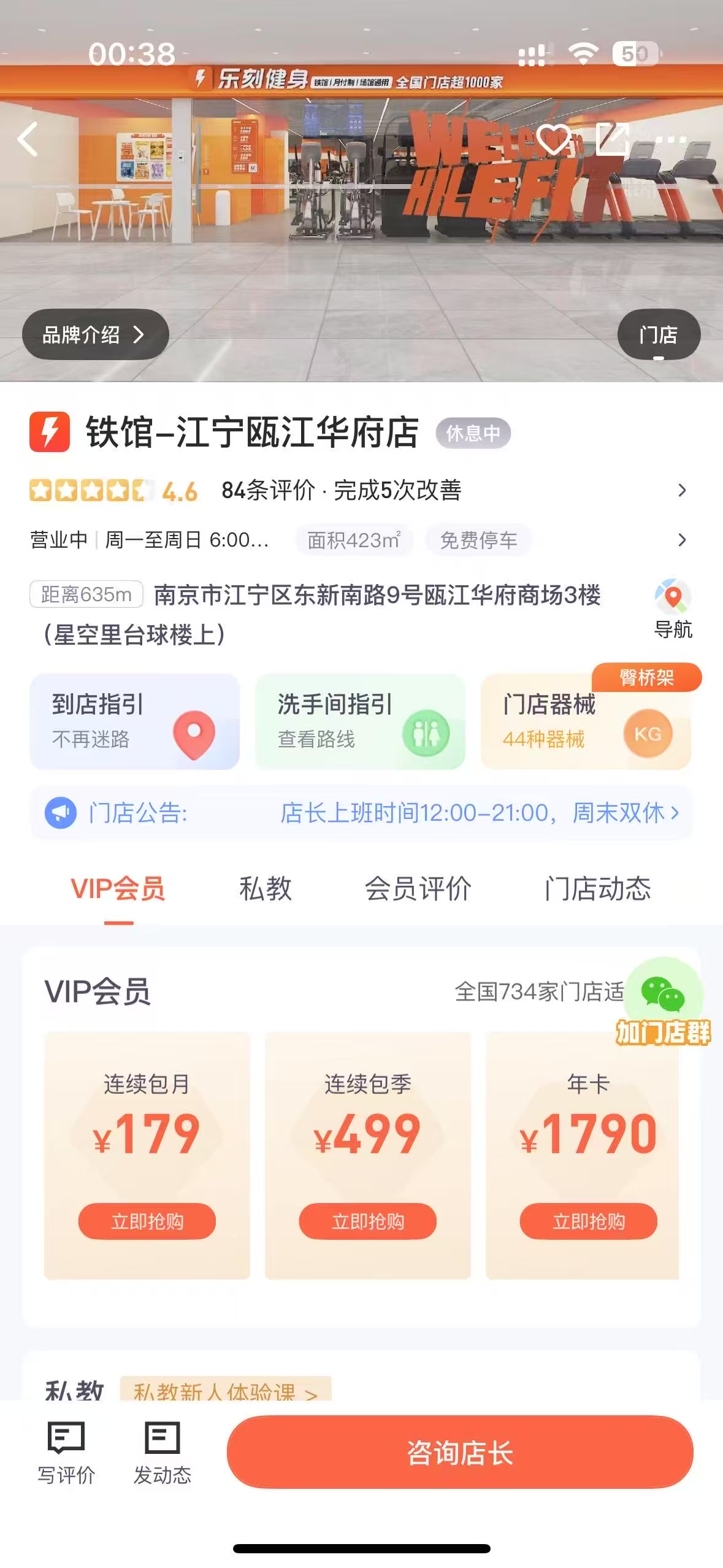Viewport: 723px width, 1568px height.
Task: Switch to the 私教 tab
Action: 266,888
